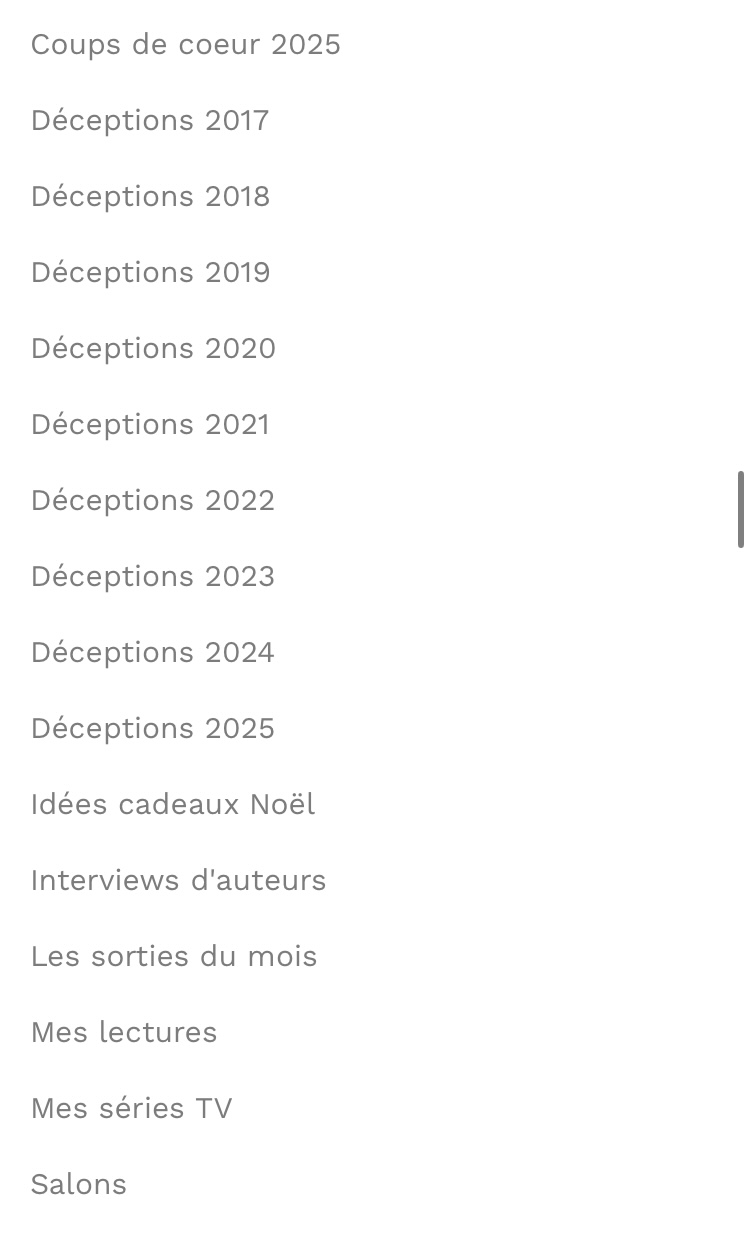The image size is (748, 1239).
Task: Select the Salons category
Action: (x=79, y=1185)
